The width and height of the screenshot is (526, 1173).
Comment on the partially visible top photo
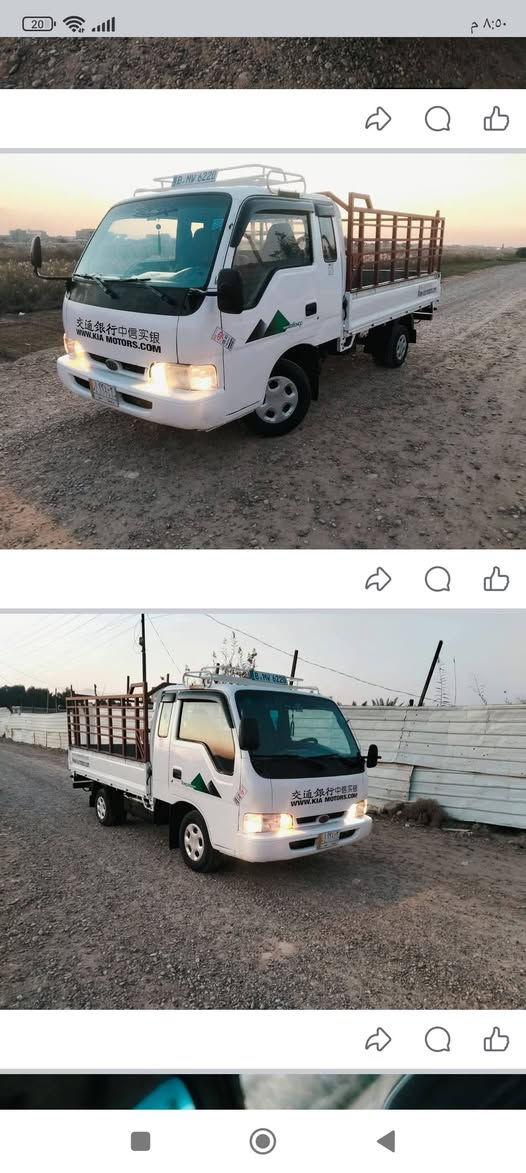438,118
